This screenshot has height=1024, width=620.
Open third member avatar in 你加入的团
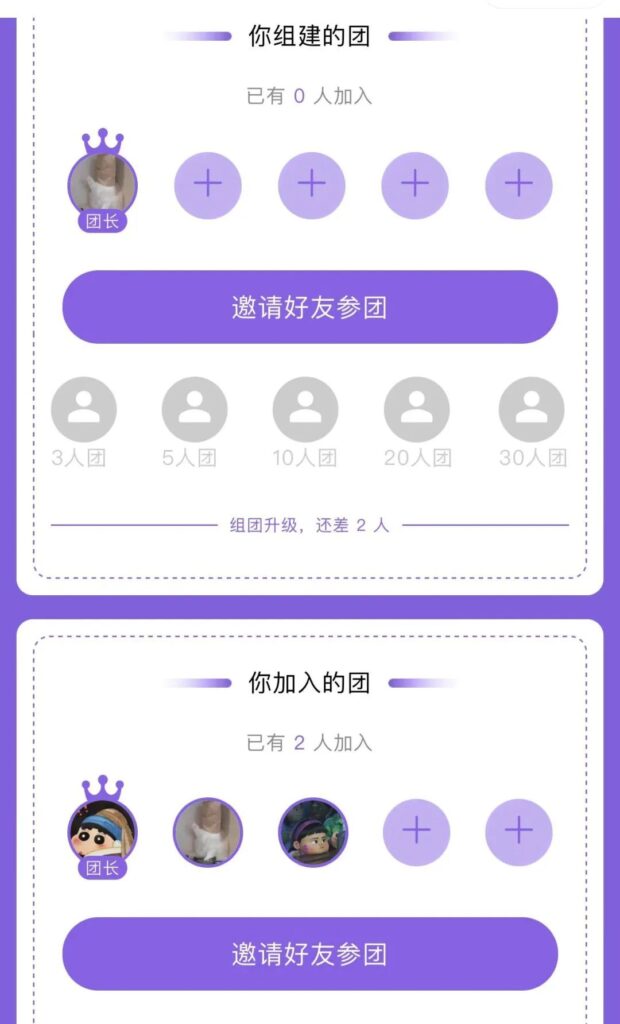(312, 832)
